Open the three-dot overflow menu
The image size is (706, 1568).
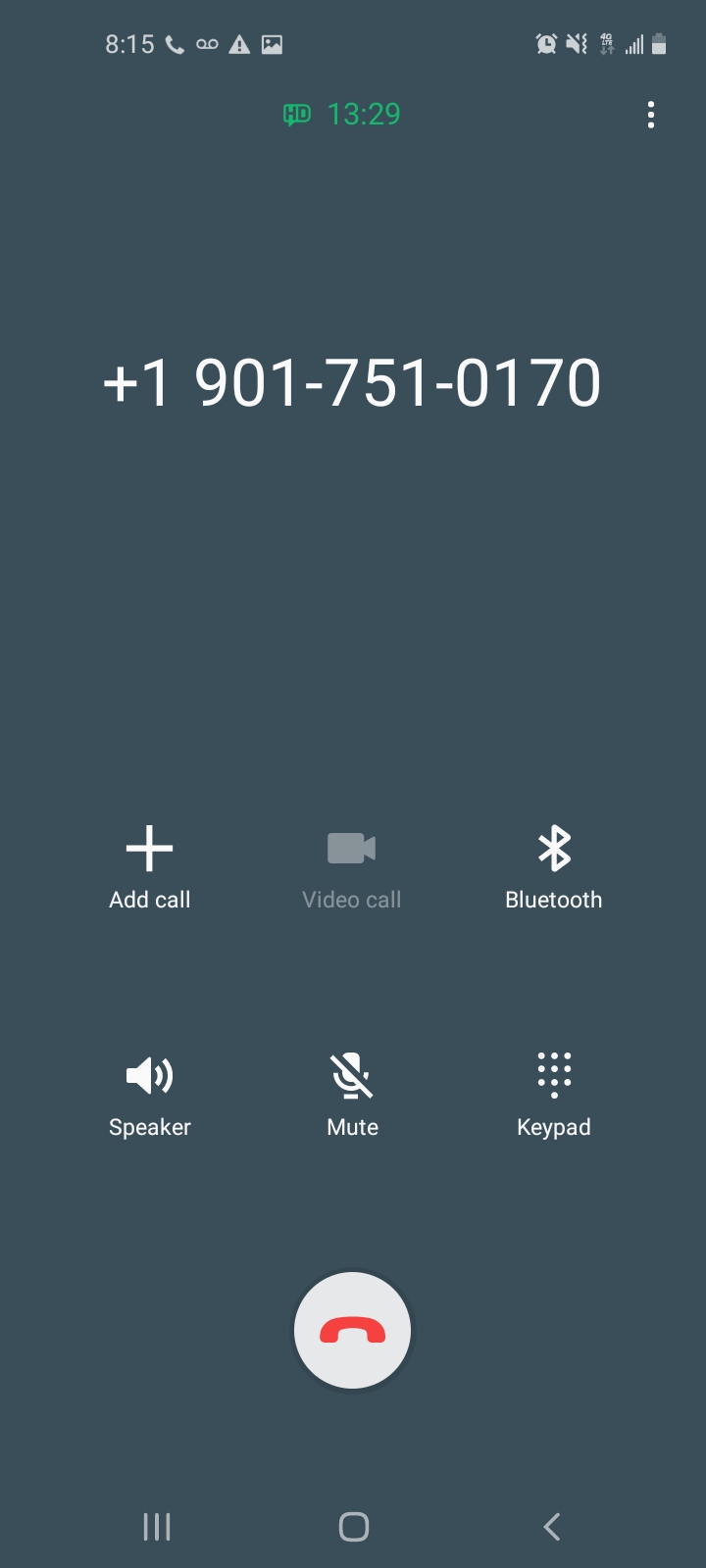pos(651,116)
